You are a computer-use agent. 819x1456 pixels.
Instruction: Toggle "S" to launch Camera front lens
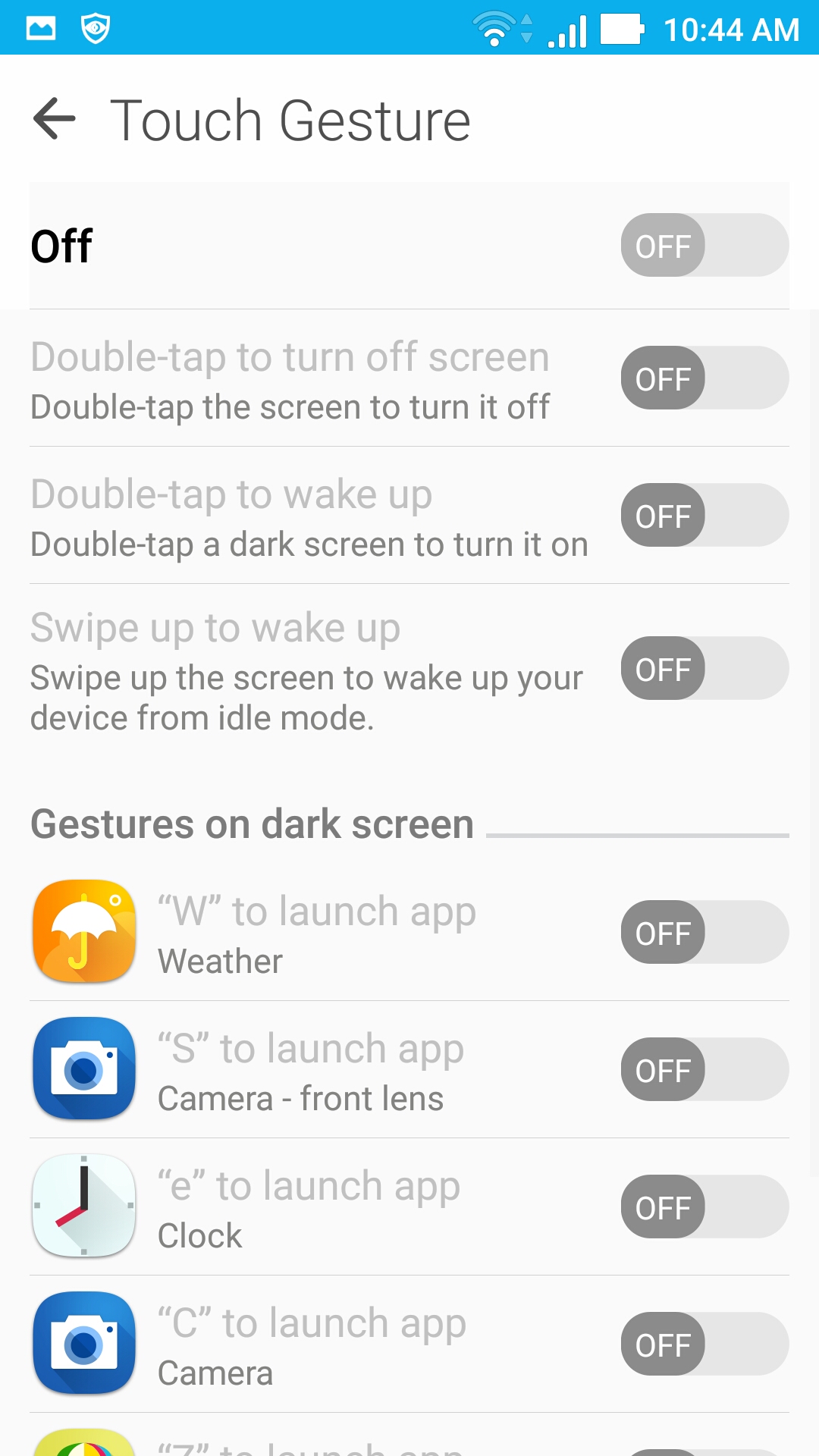coord(704,1069)
